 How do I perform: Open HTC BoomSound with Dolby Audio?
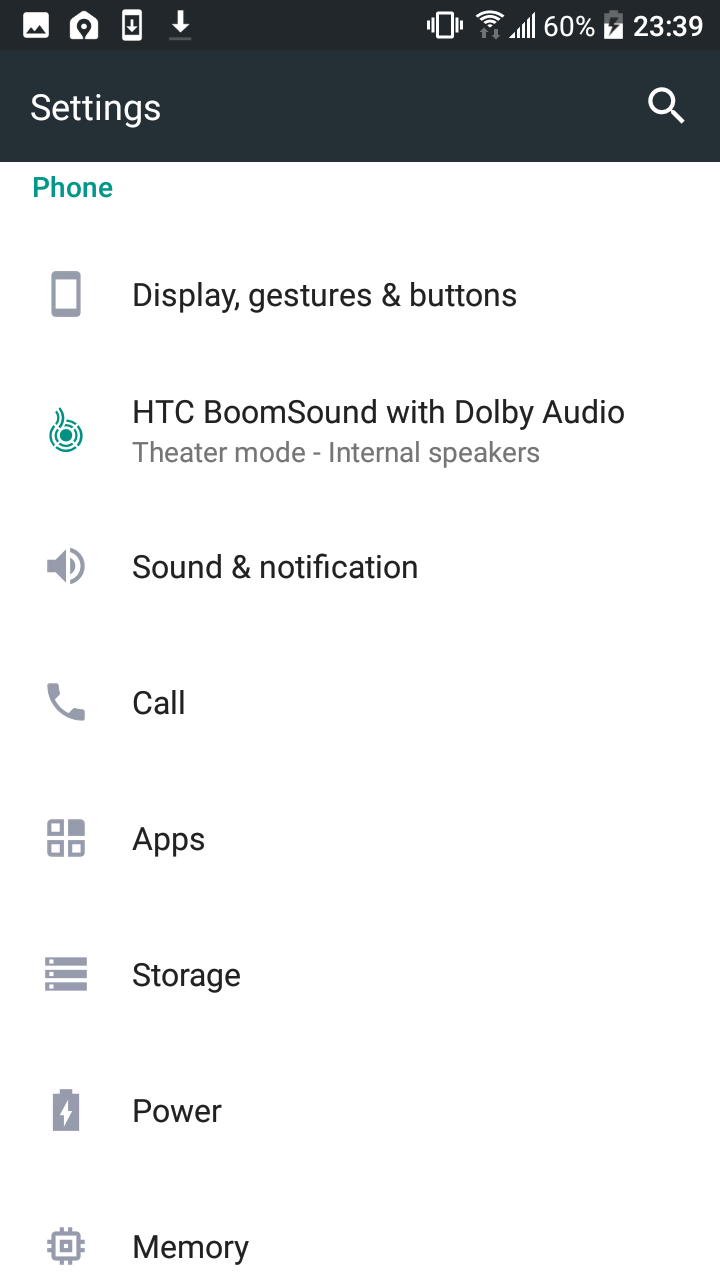360,431
